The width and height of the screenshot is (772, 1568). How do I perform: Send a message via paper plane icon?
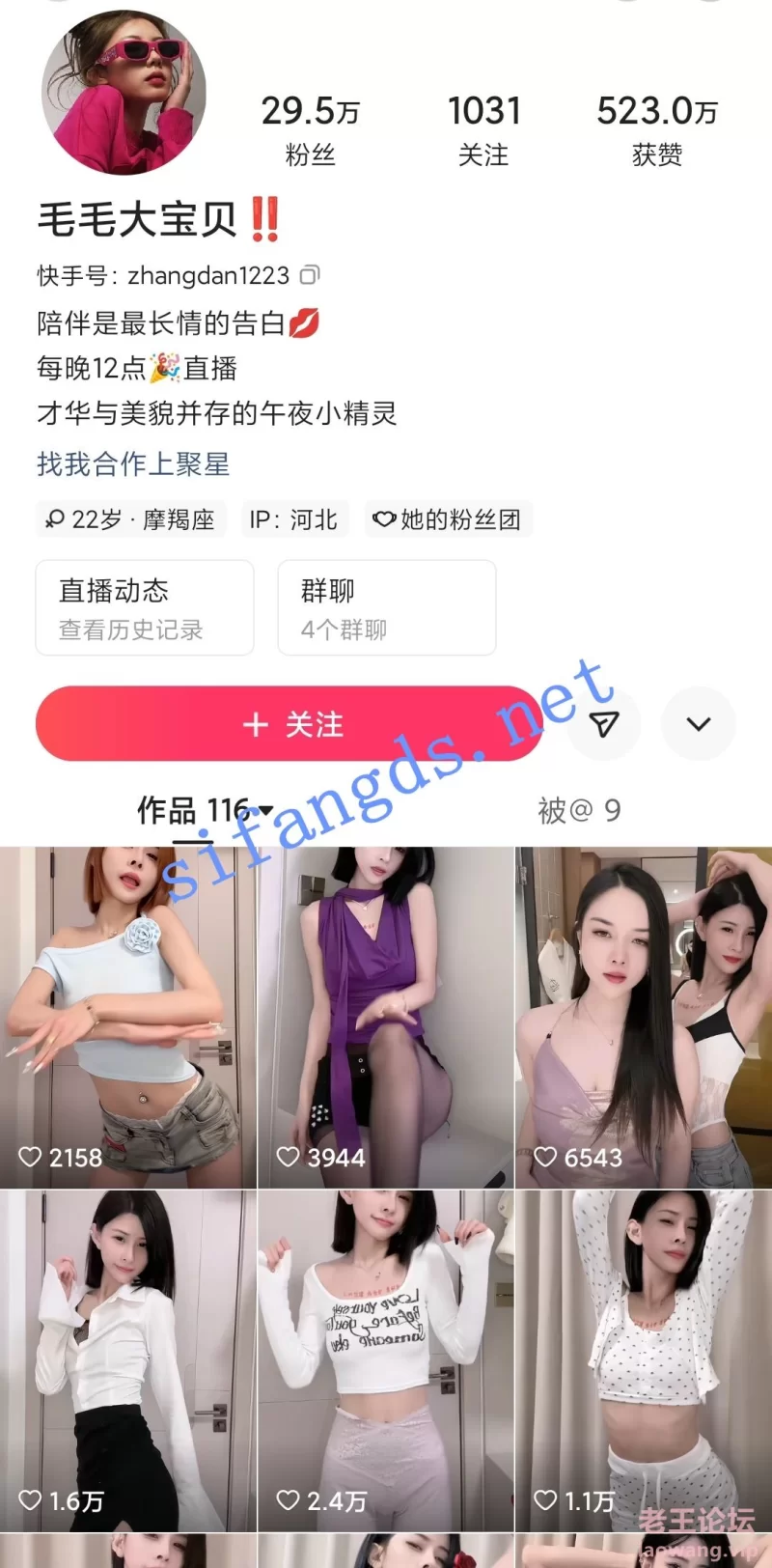pos(604,724)
